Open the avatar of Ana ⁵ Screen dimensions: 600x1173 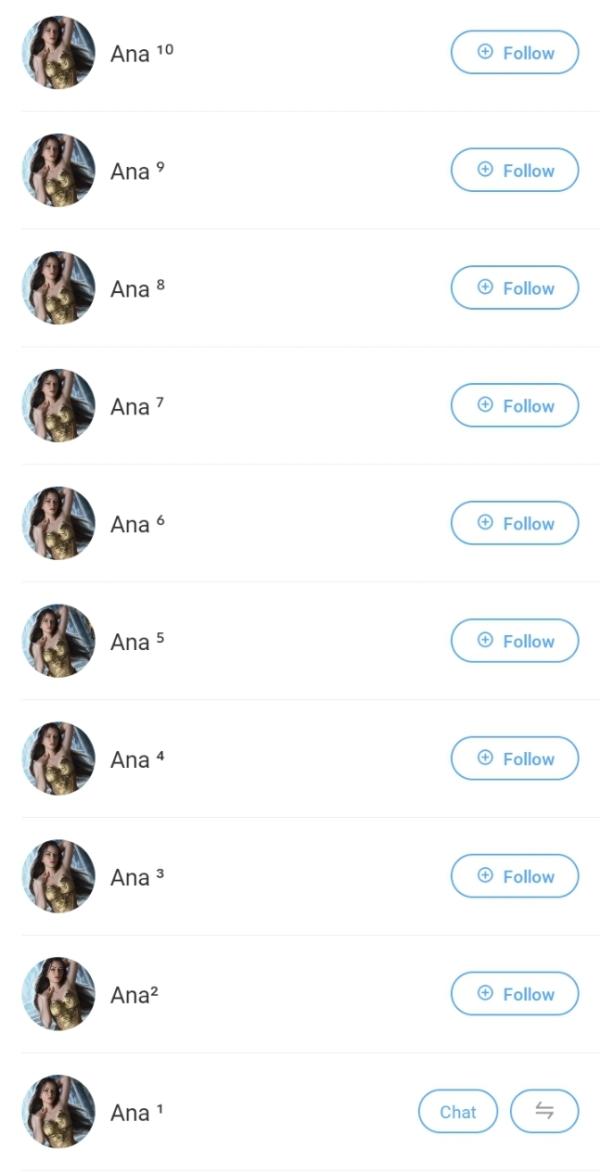(x=58, y=641)
